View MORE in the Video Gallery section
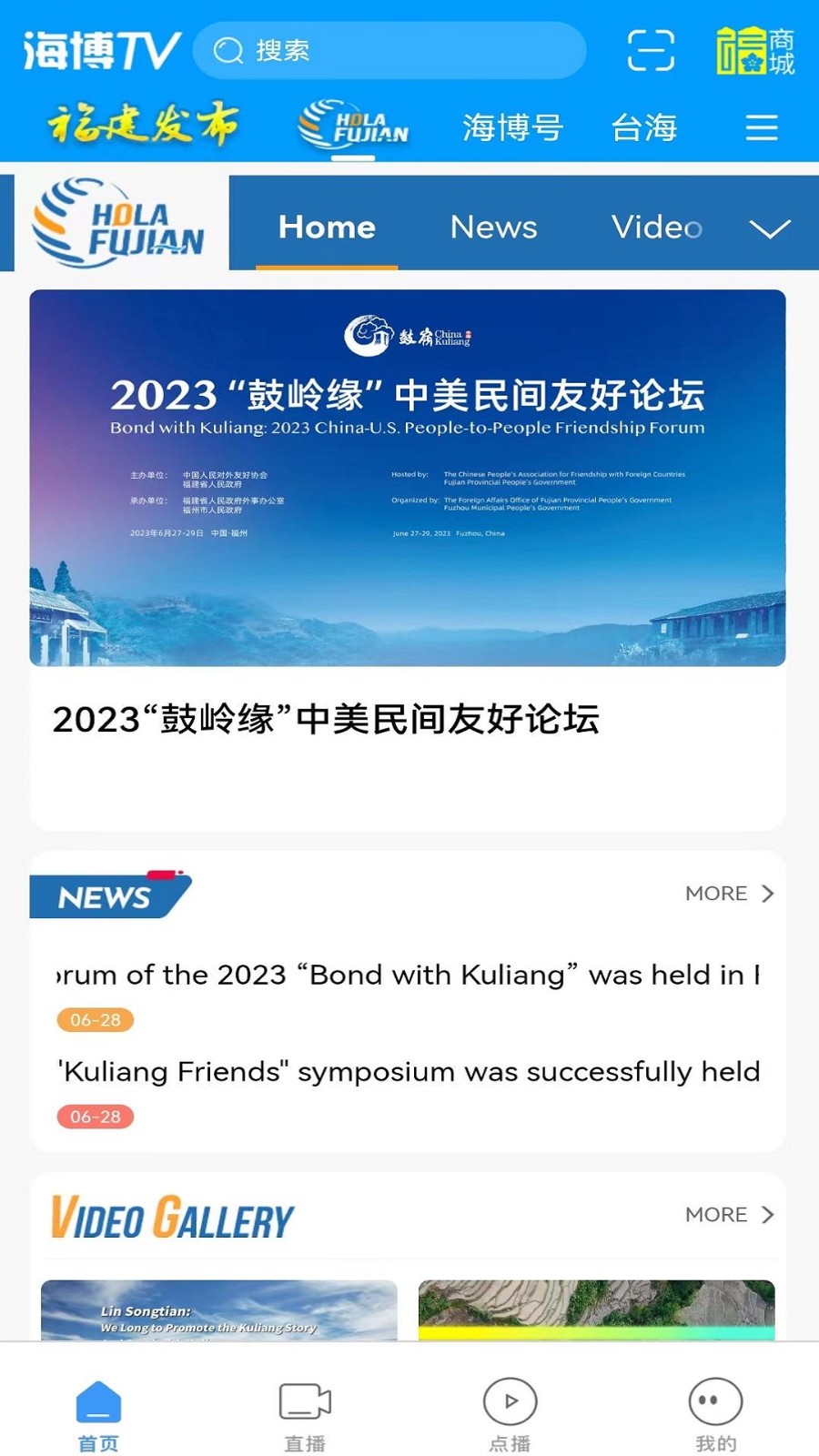 pos(729,1215)
